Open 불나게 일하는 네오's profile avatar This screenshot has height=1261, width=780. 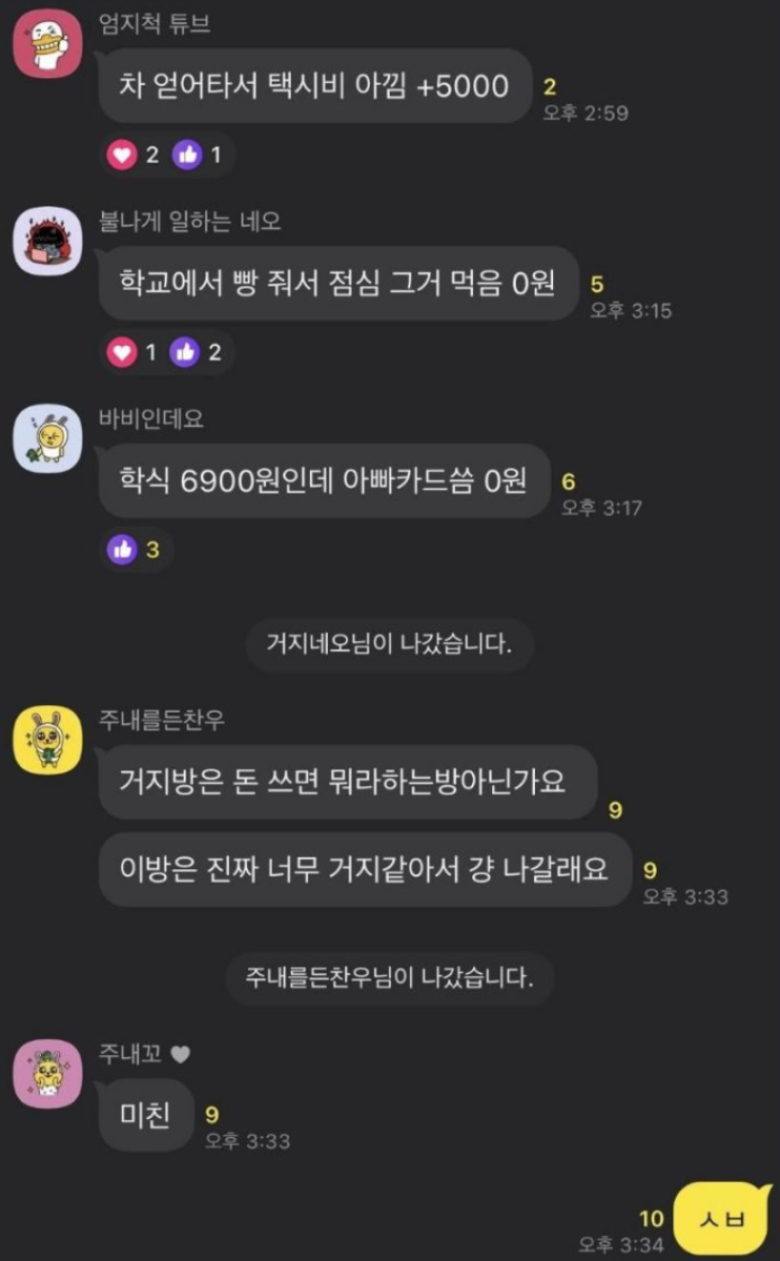[x=45, y=241]
